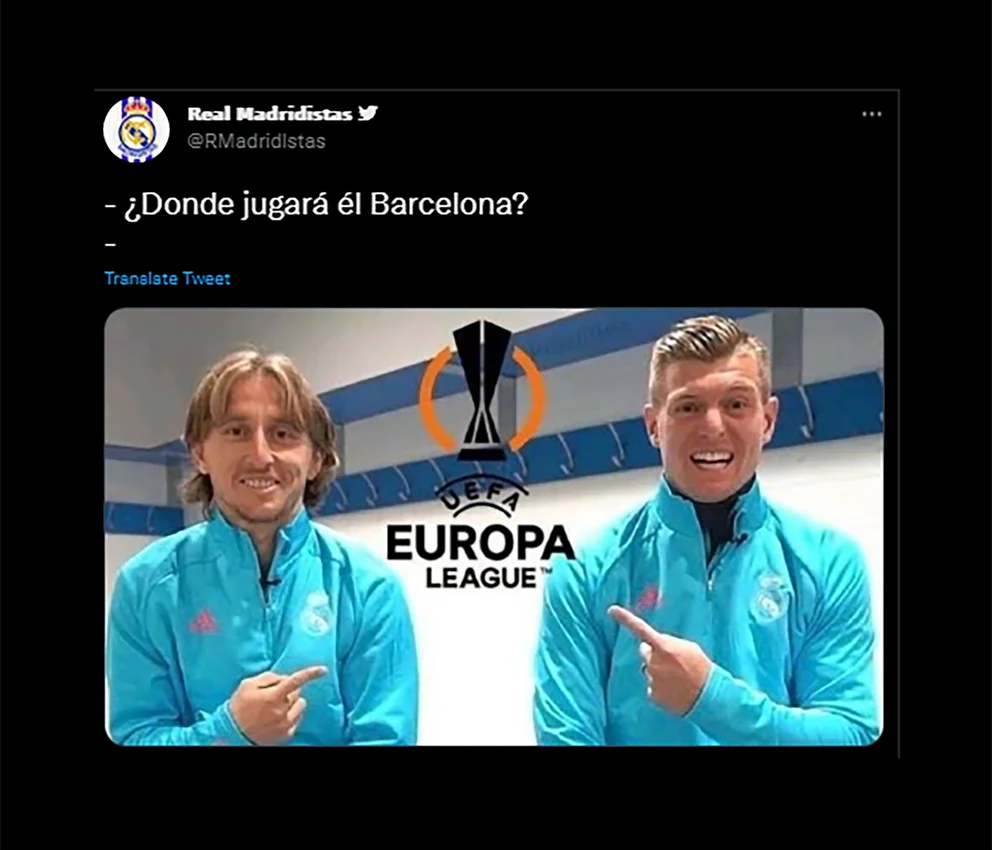
Task: Tap Translate Tweet link
Action: (x=167, y=279)
